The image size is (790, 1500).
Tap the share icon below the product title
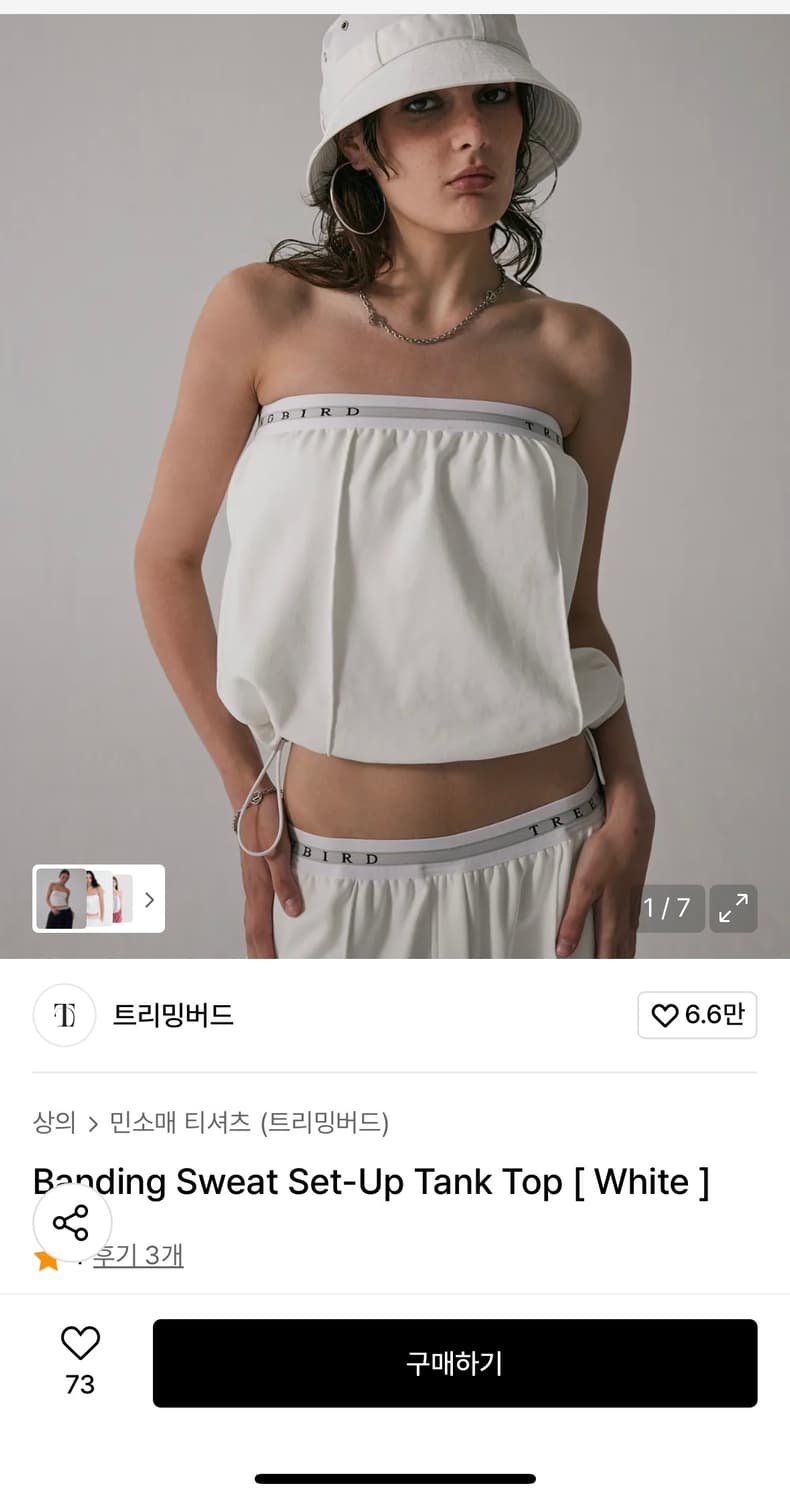pos(71,1222)
